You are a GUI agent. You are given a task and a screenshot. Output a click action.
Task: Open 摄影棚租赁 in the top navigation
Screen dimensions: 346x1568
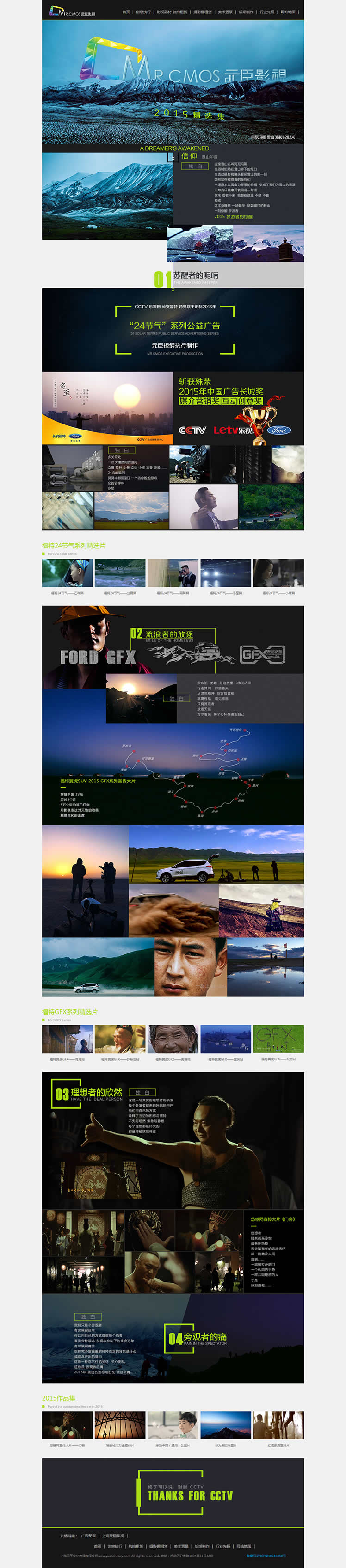tap(202, 12)
